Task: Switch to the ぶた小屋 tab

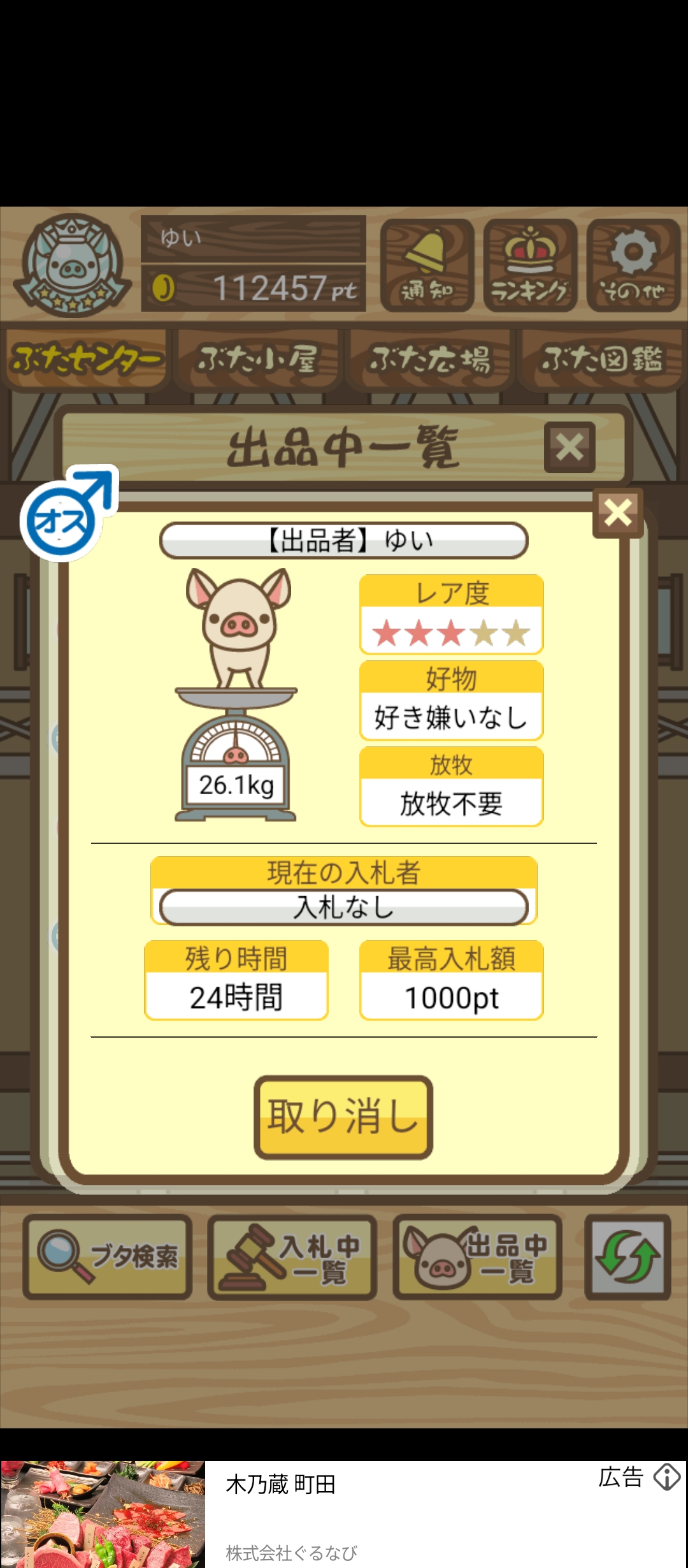Action: 257,359
